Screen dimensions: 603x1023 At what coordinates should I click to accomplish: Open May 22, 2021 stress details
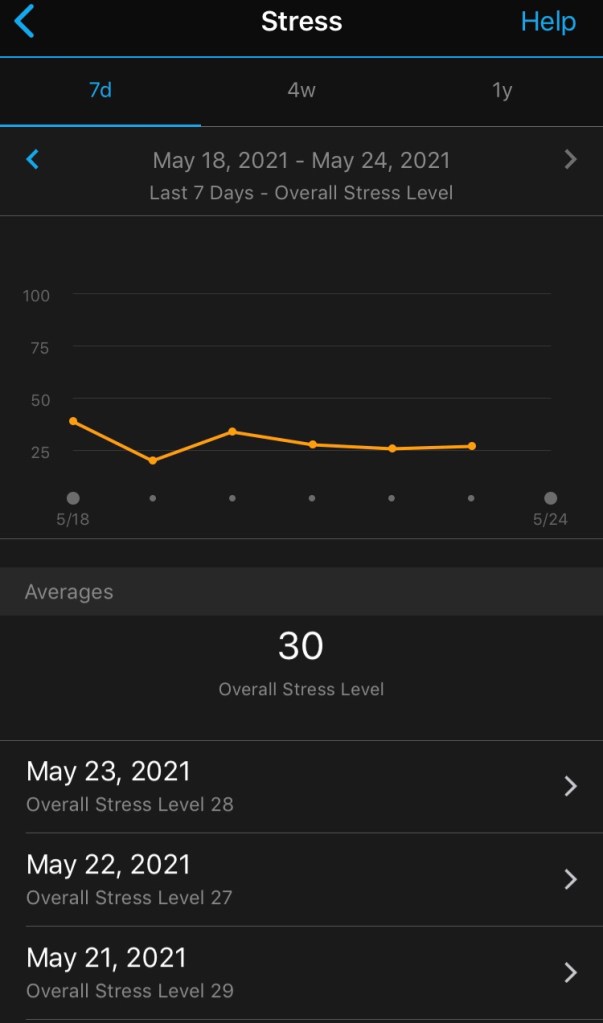pyautogui.click(x=301, y=880)
